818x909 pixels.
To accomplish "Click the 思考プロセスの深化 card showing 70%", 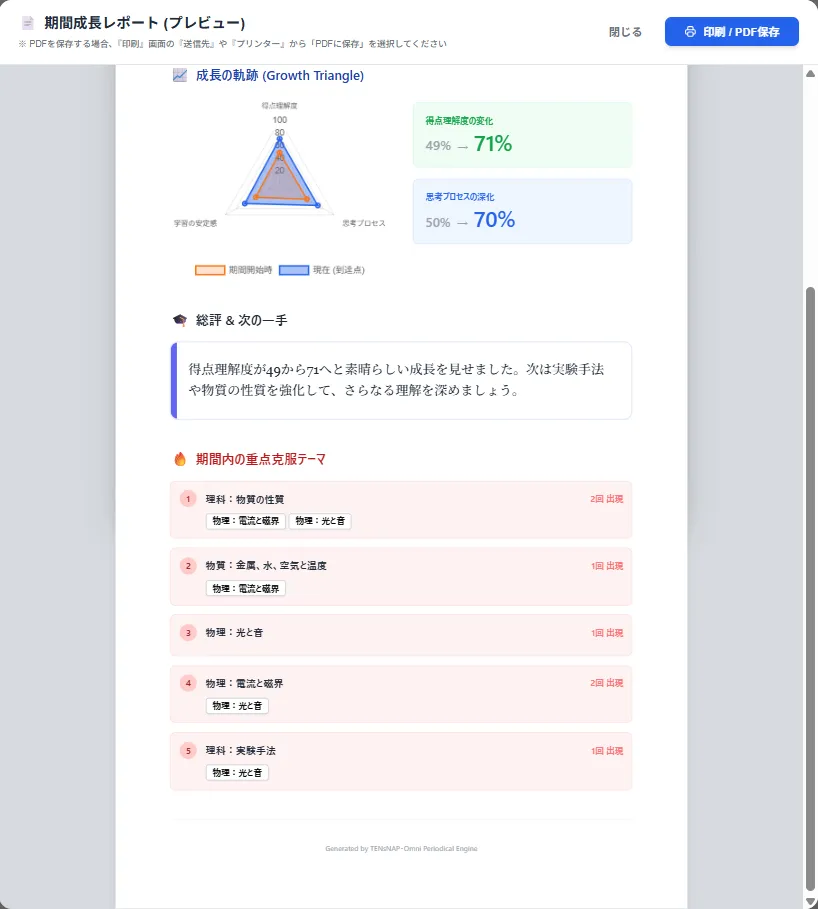I will [521, 211].
